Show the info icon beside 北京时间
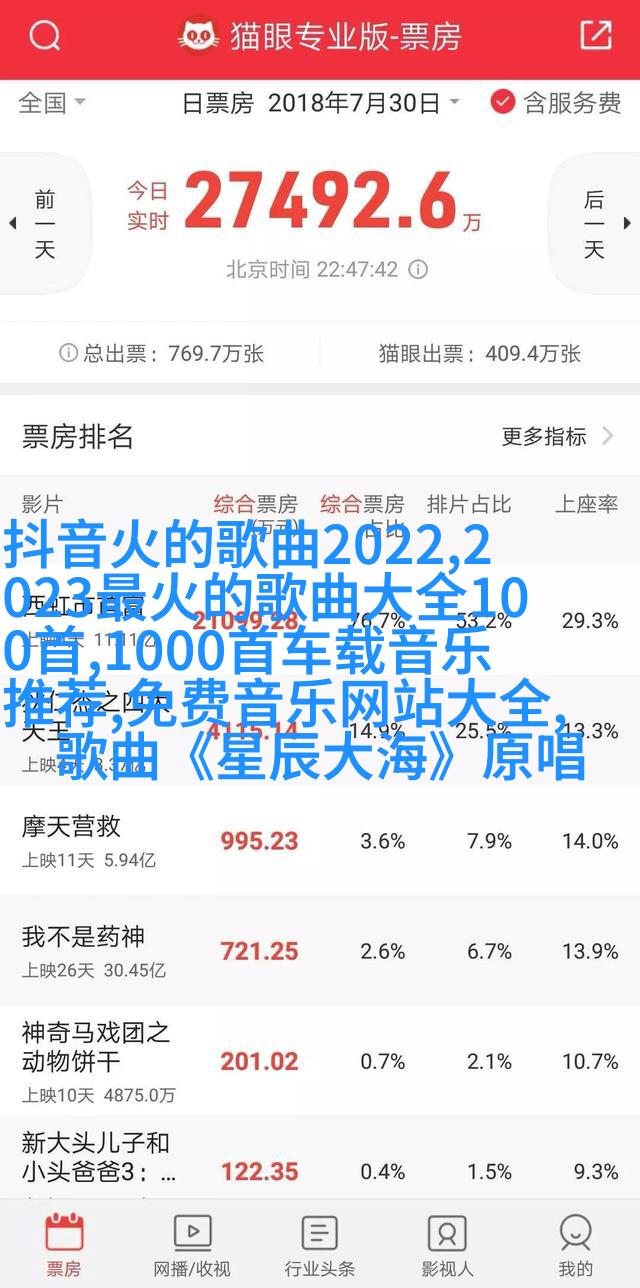640x1288 pixels. click(x=419, y=270)
